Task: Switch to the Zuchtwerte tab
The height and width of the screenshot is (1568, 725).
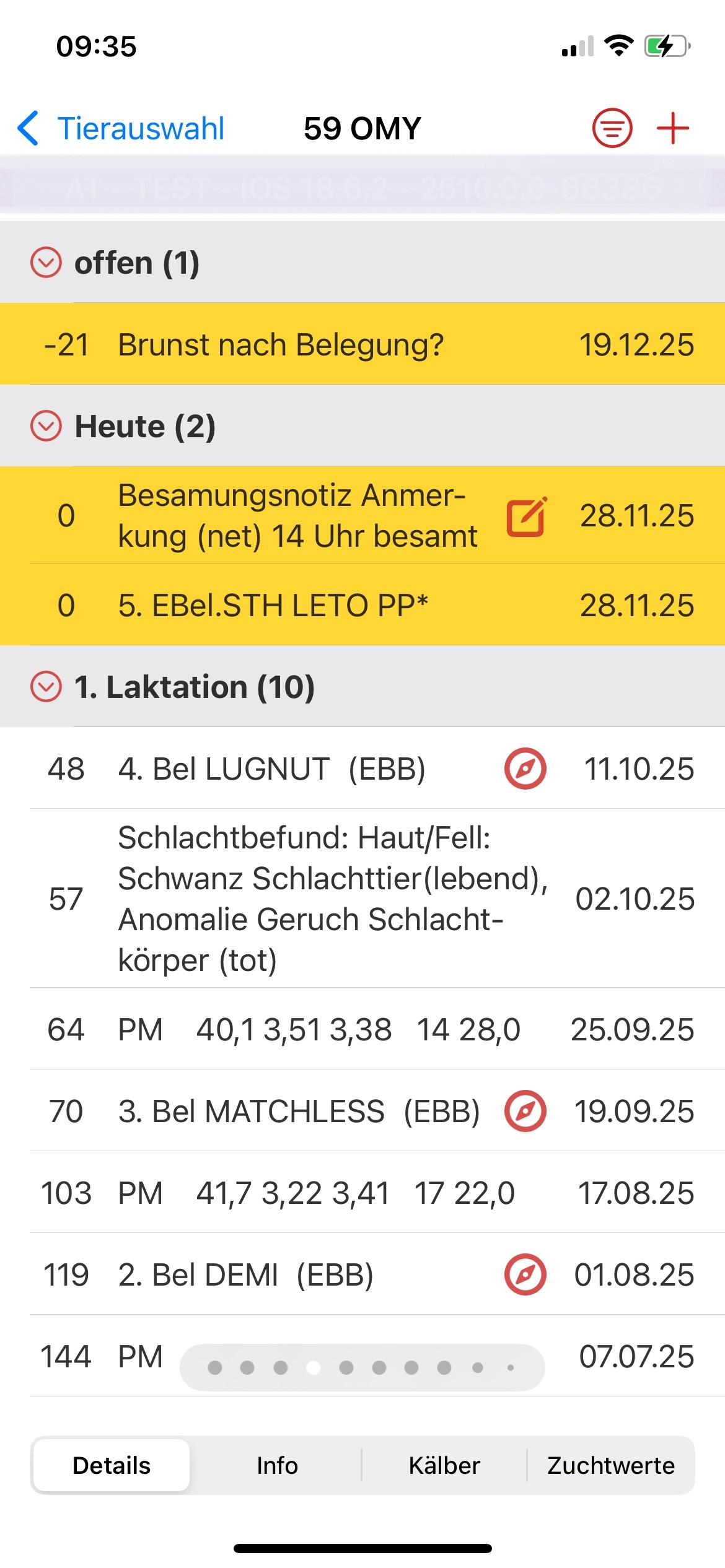Action: click(611, 1466)
